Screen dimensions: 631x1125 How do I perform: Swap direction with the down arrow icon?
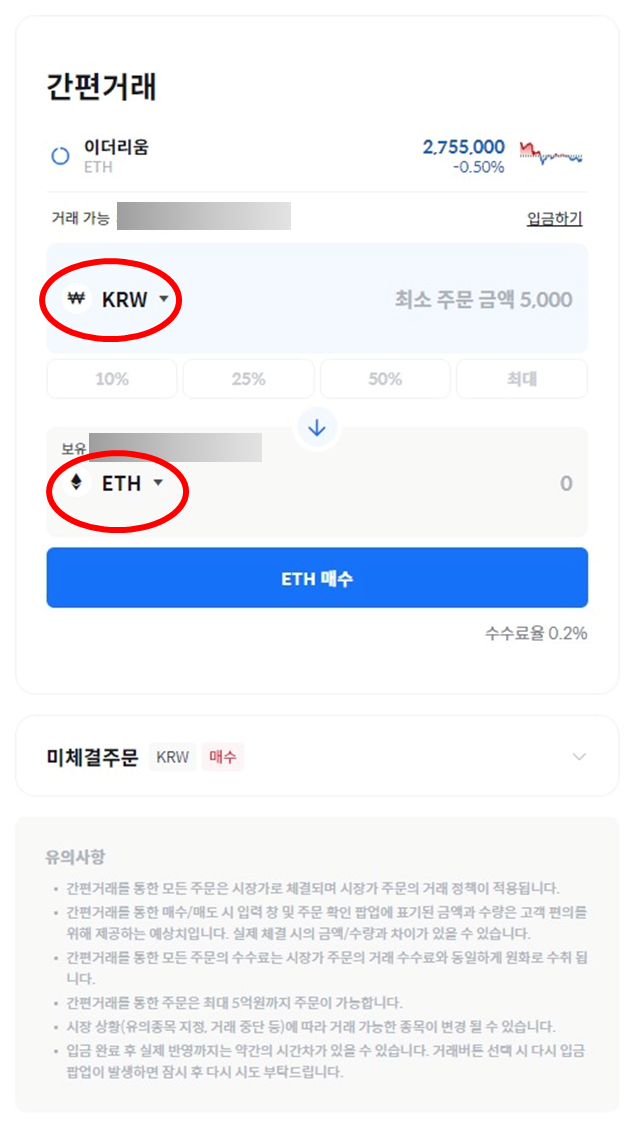(317, 428)
